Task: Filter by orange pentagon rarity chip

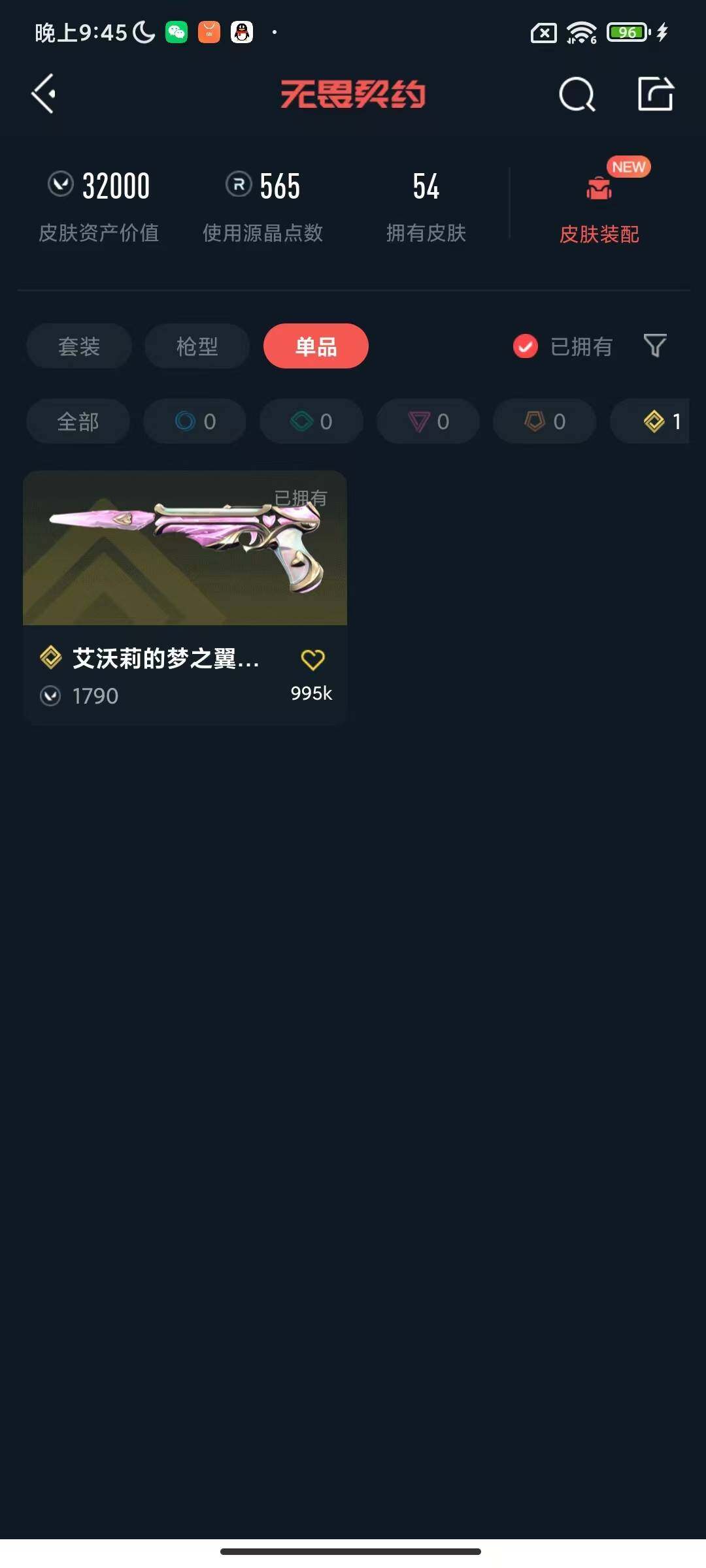Action: (x=545, y=421)
